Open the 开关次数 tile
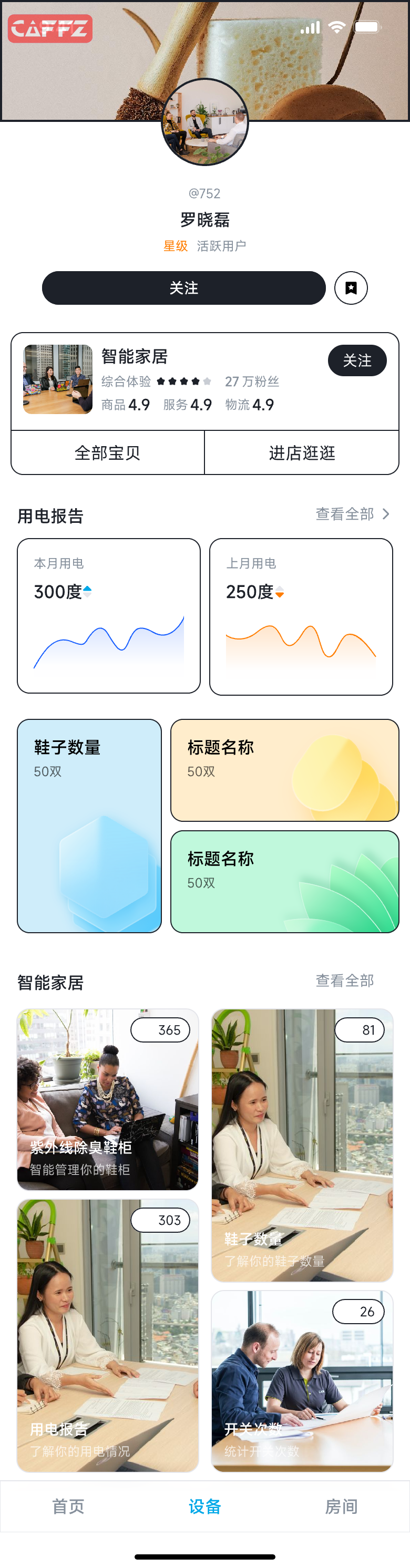The width and height of the screenshot is (410, 1568). click(x=302, y=1381)
